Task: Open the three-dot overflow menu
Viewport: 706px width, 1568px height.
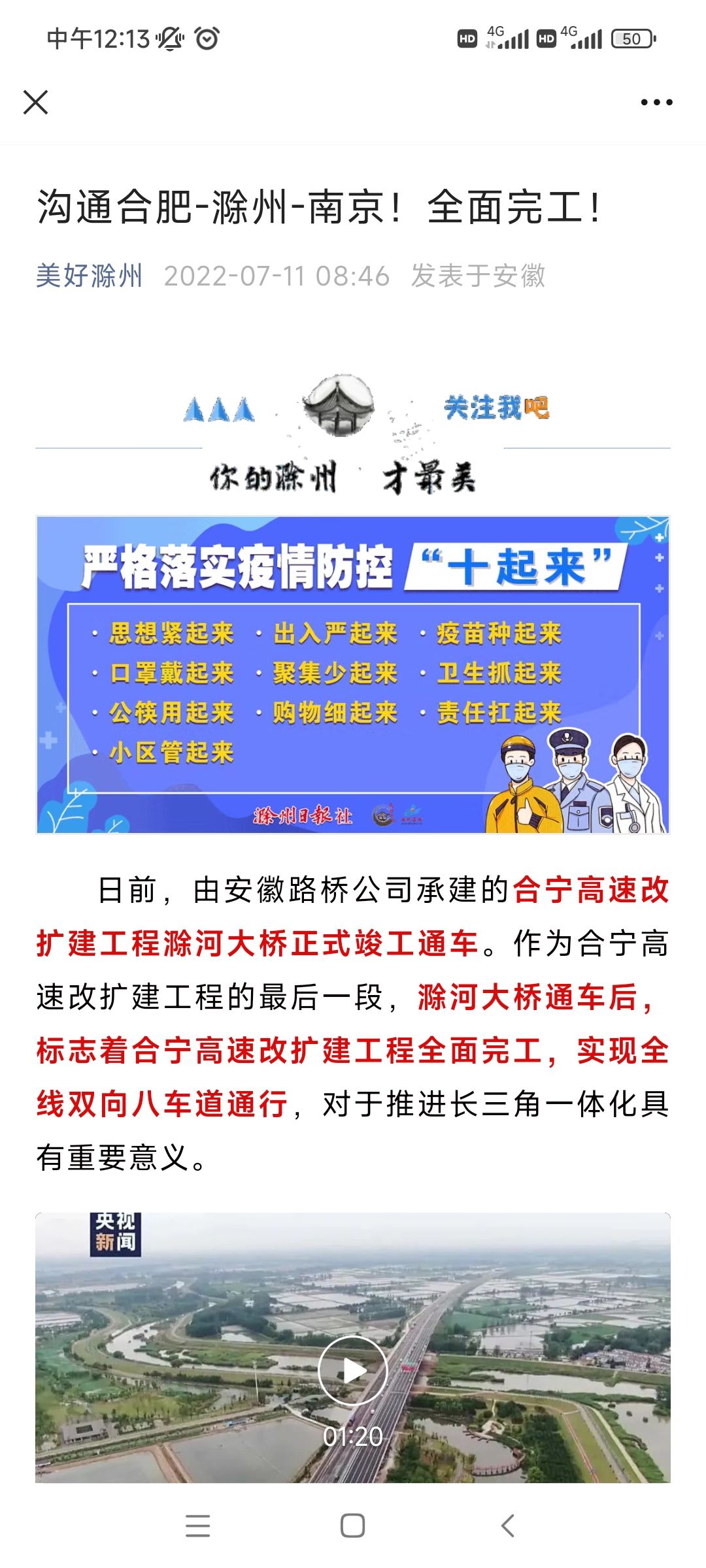Action: tap(656, 103)
